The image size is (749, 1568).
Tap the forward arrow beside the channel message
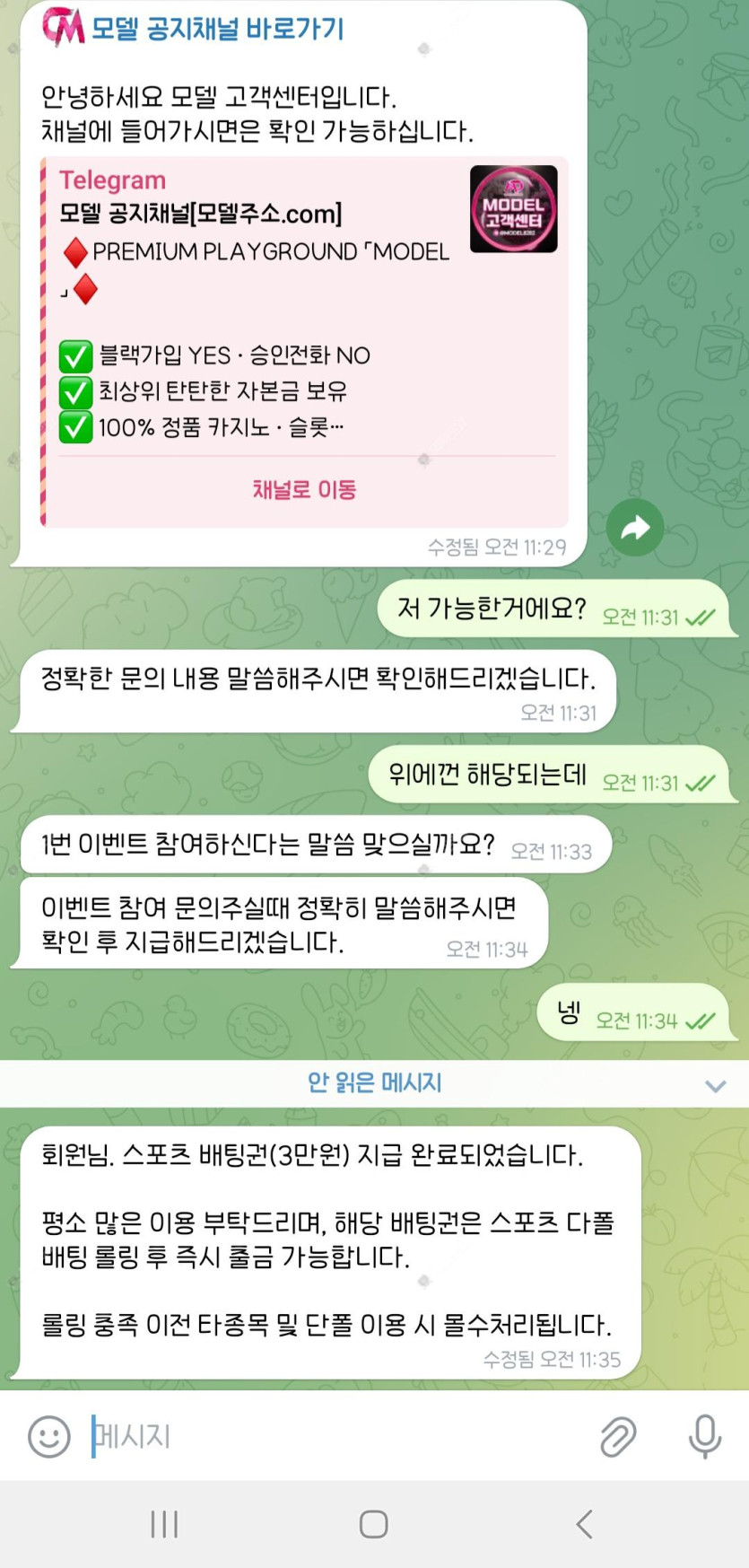click(635, 528)
